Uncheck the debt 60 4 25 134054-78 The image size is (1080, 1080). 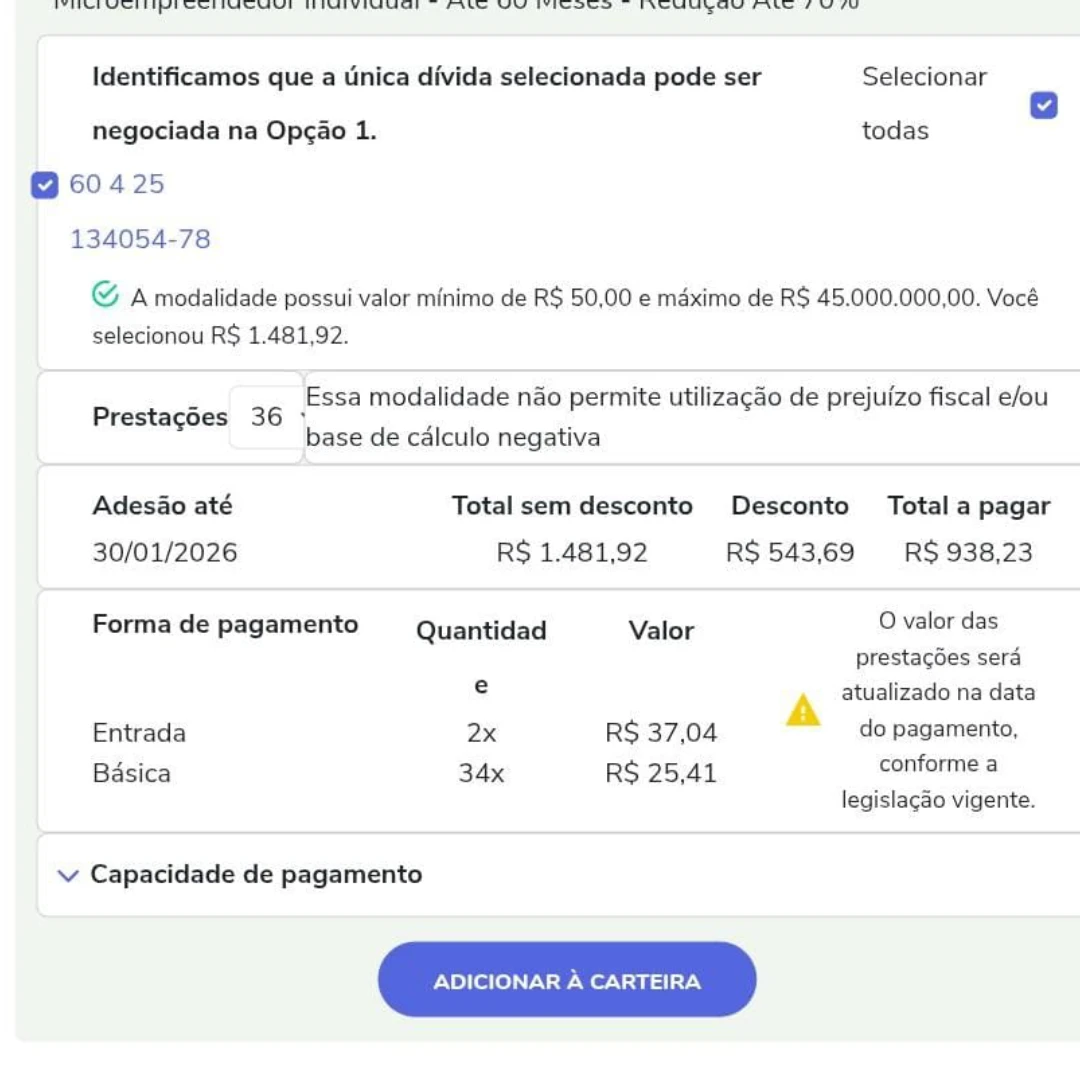(x=45, y=185)
